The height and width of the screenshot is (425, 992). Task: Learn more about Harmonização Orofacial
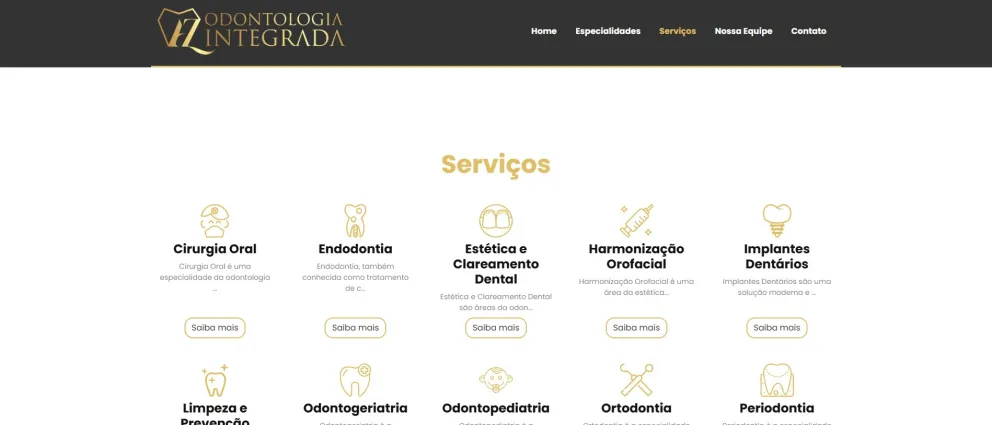(x=636, y=327)
